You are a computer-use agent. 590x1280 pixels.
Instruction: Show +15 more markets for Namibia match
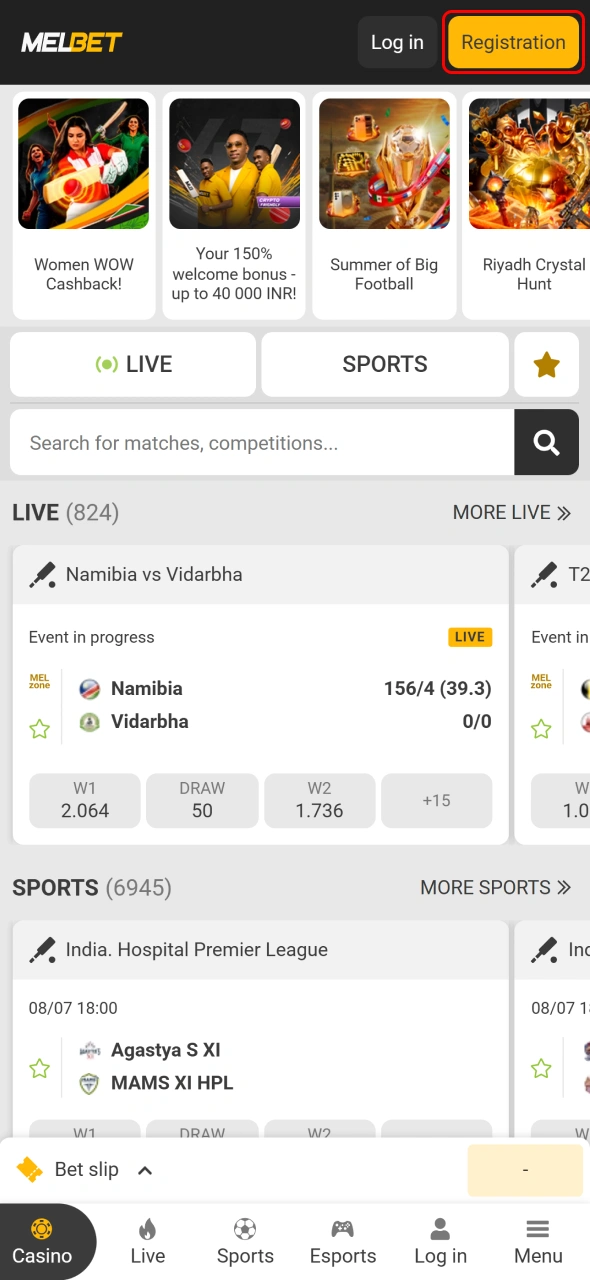[x=436, y=800]
